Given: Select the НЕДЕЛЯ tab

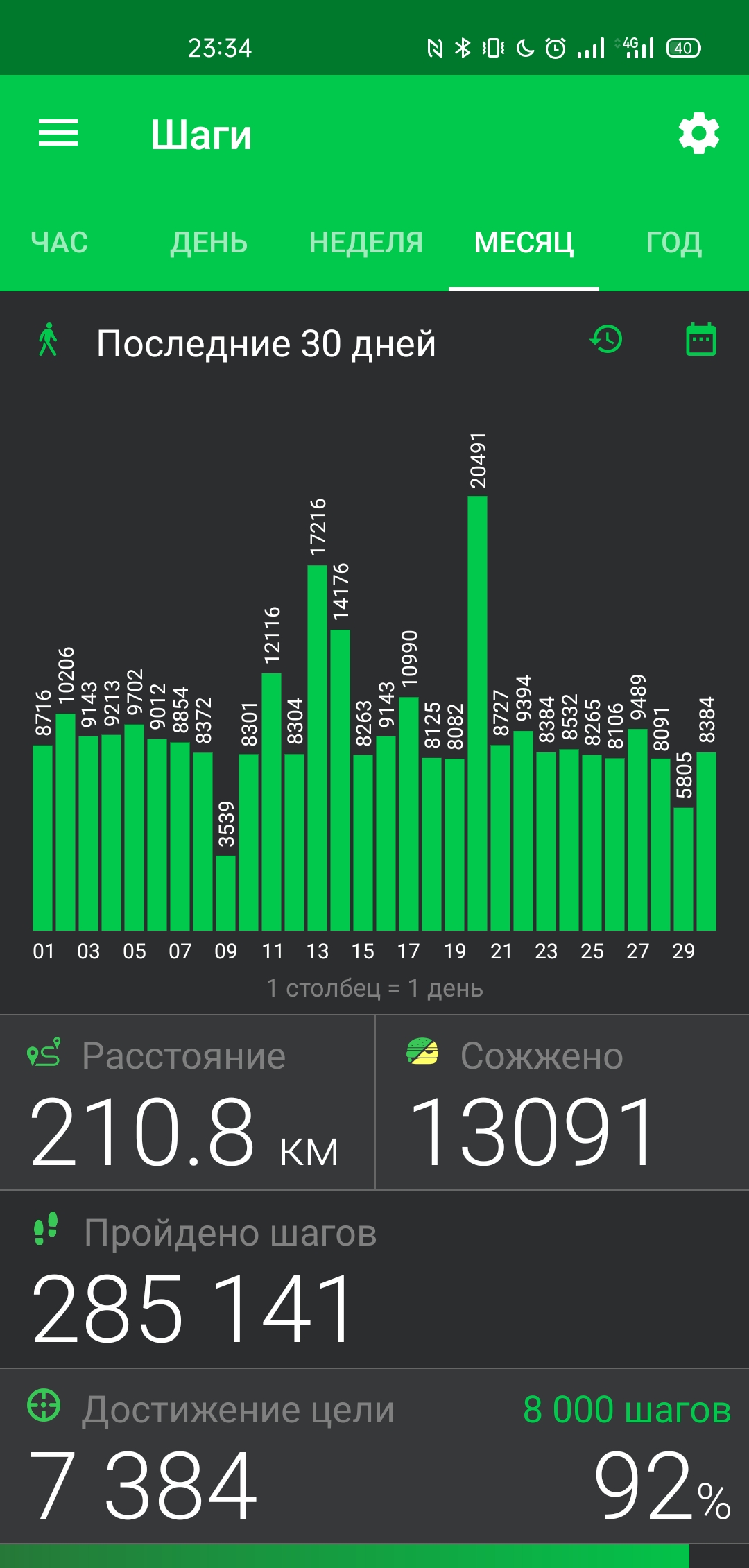Looking at the screenshot, I should 366,243.
